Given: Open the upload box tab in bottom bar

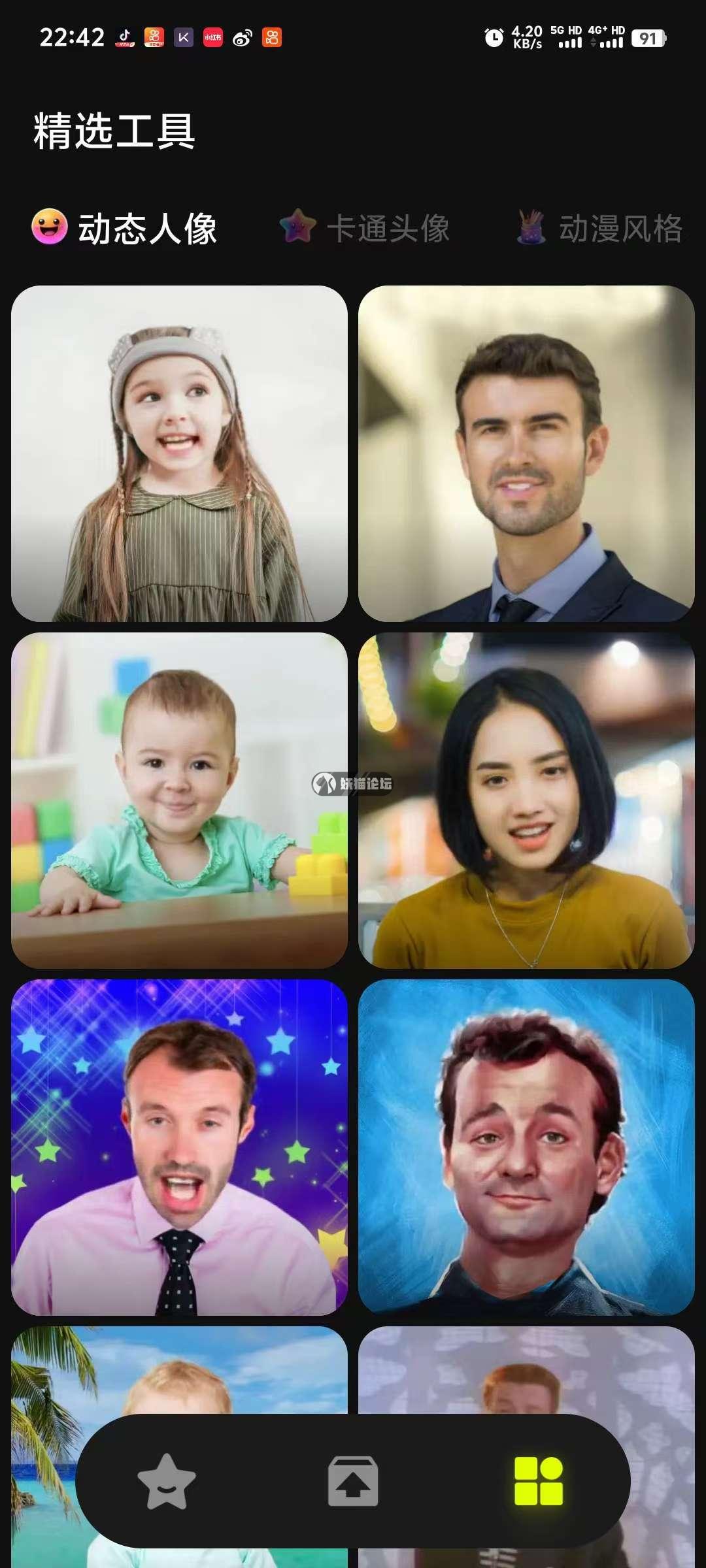Looking at the screenshot, I should (353, 1482).
